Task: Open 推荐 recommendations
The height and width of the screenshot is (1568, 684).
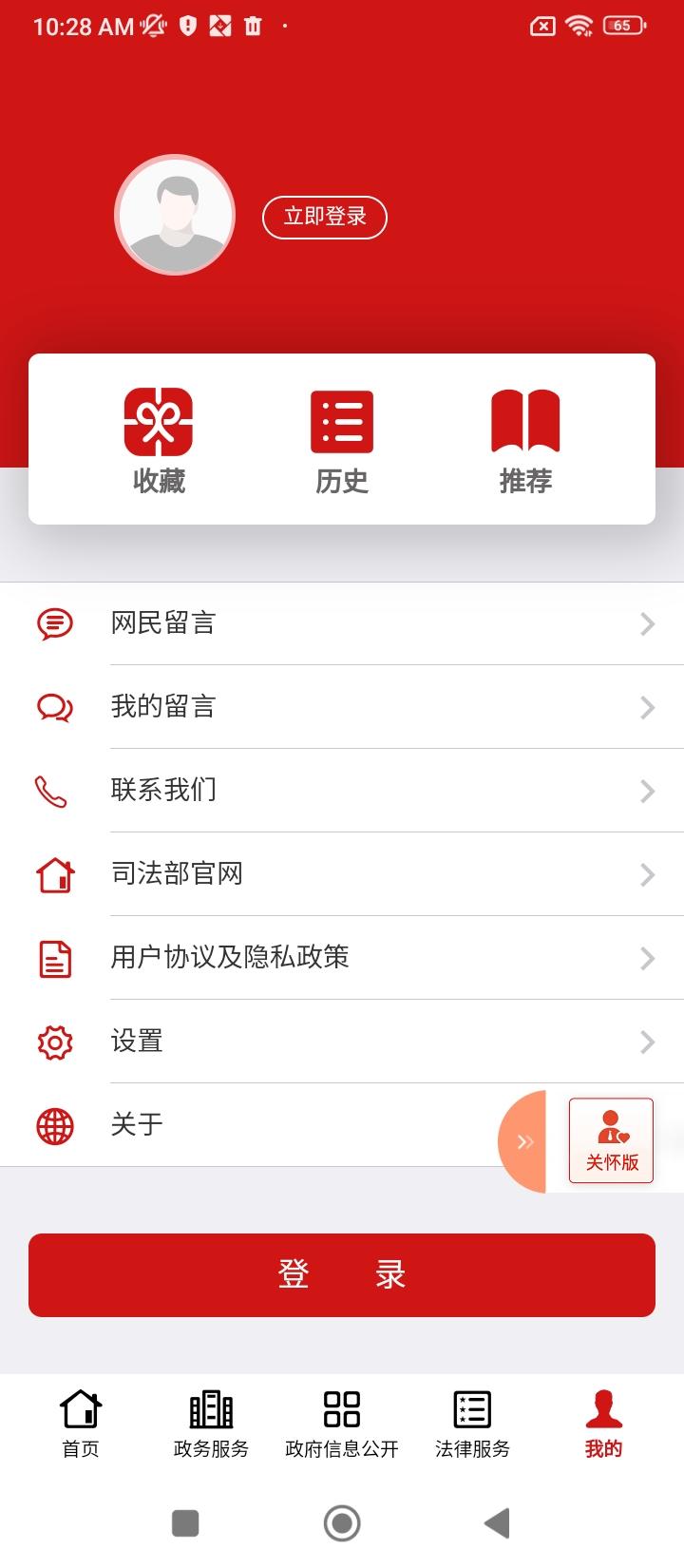Action: point(525,441)
